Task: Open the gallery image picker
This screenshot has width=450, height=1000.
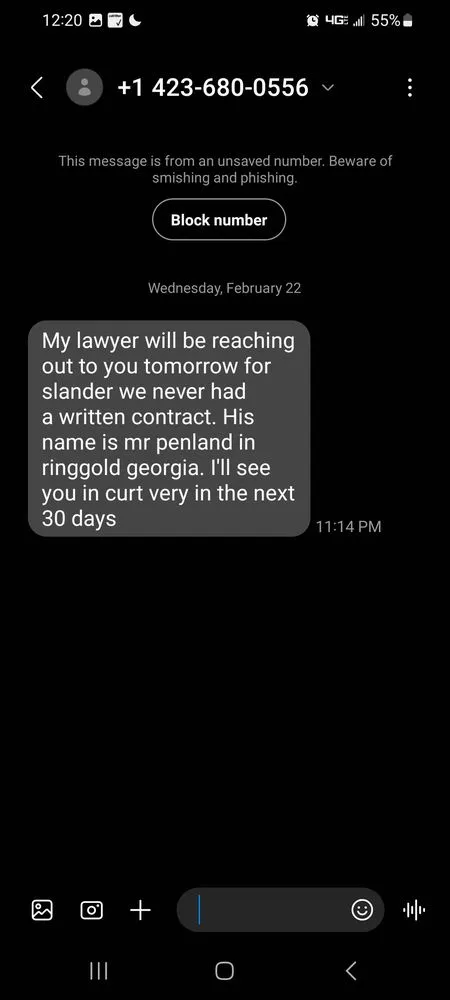Action: (43, 909)
